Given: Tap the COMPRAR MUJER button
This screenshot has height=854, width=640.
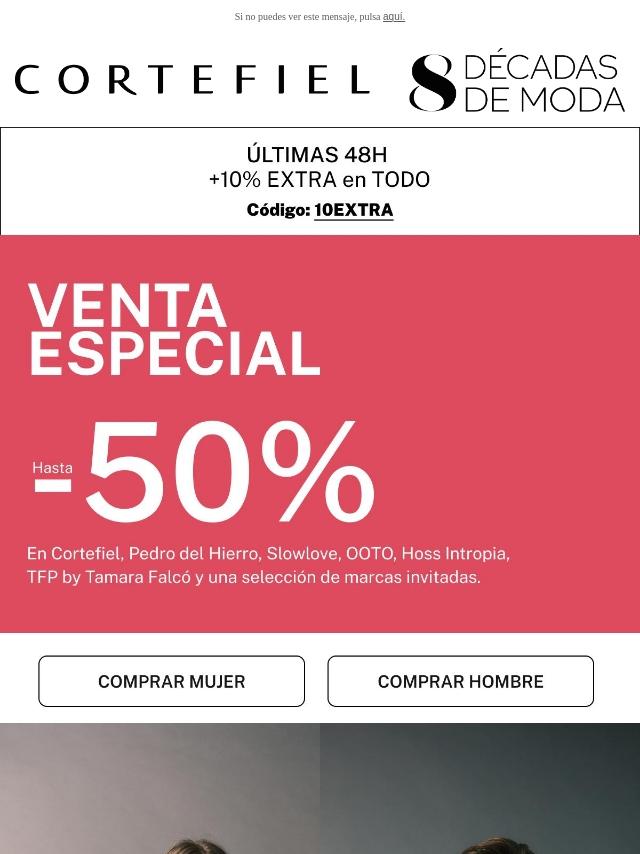Looking at the screenshot, I should pos(171,681).
